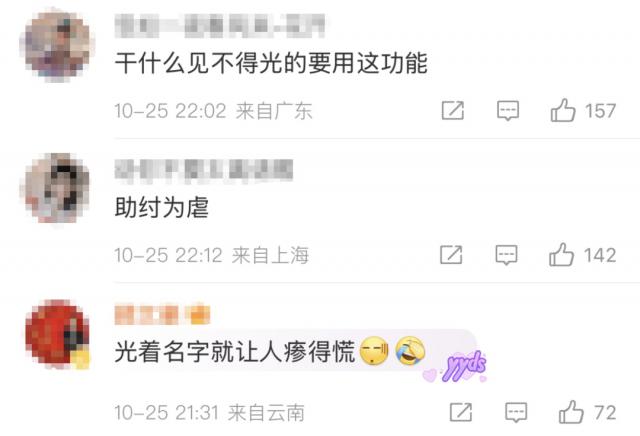640x436 pixels.
Task: Reply to the comment '干什么见不得光的要用这功能'
Action: pyautogui.click(x=507, y=110)
